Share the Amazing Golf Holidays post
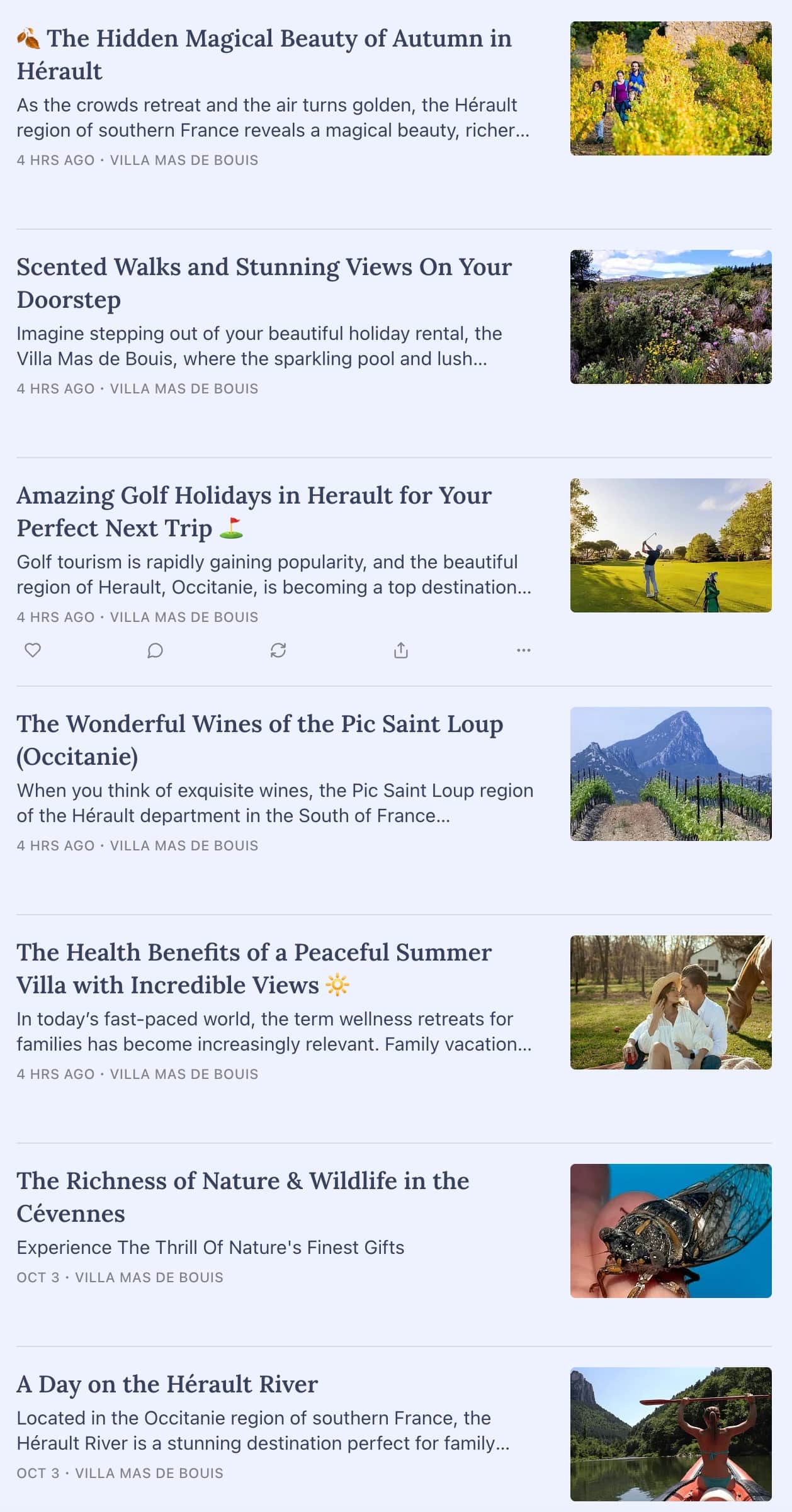The image size is (792, 1512). point(401,650)
